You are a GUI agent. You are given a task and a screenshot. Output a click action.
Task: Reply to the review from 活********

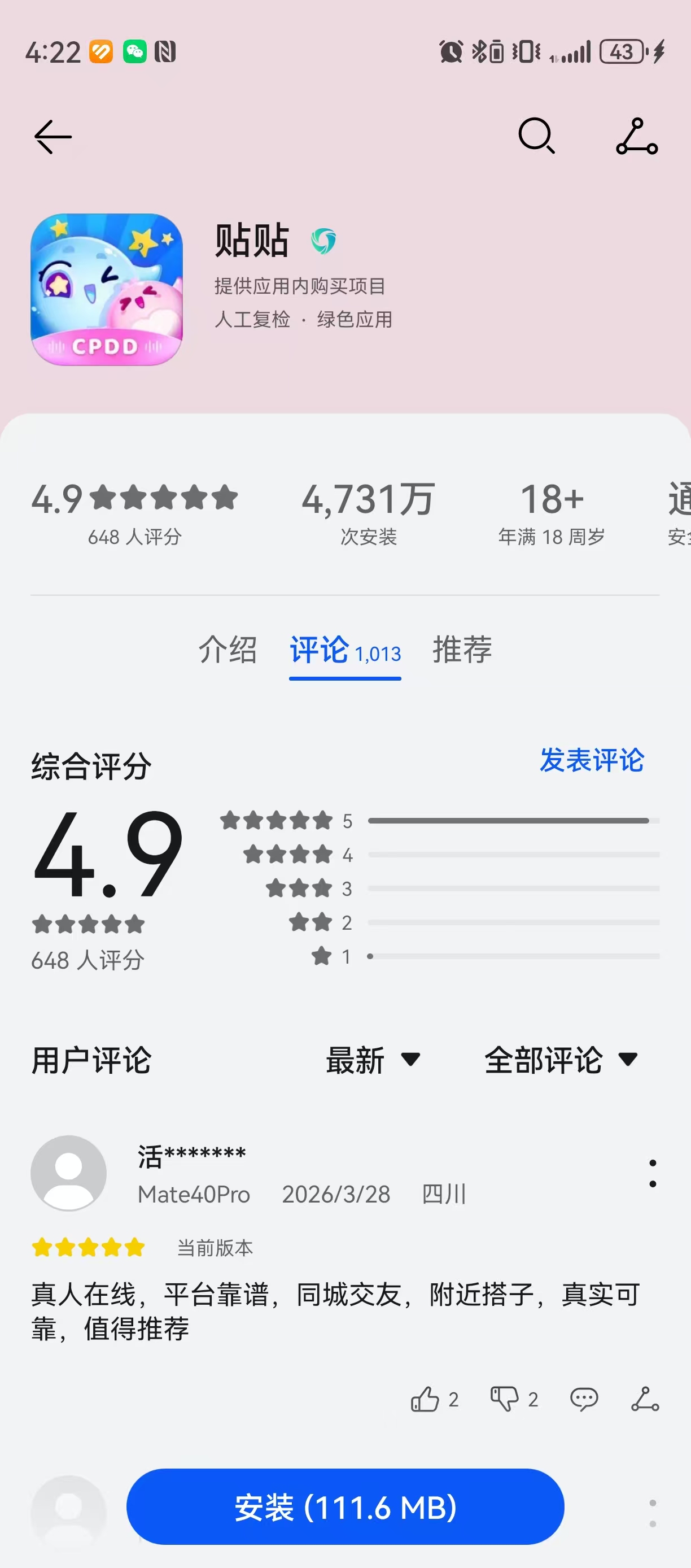pyautogui.click(x=584, y=1399)
